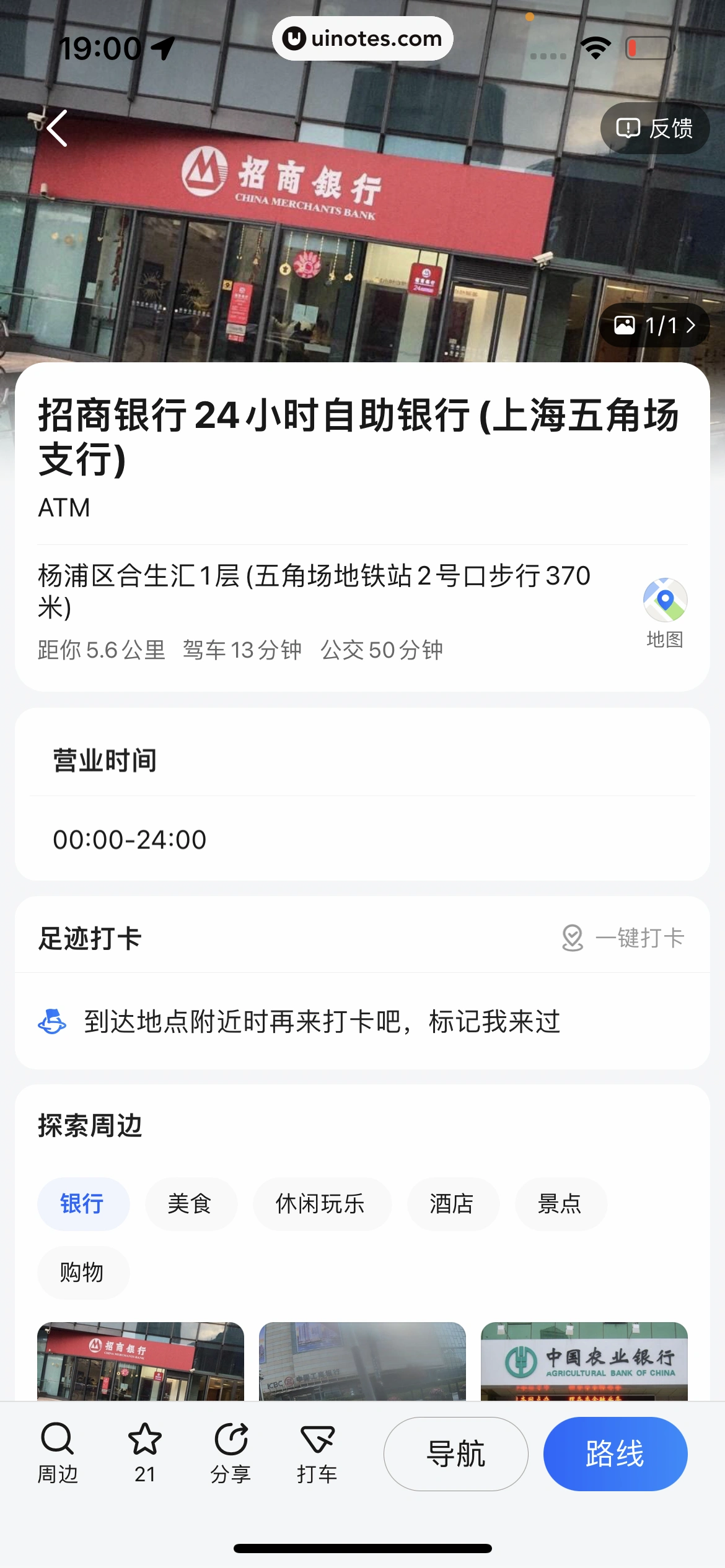Open the 招商银行 nearby bank thumbnail
725x1568 pixels.
(x=141, y=1361)
